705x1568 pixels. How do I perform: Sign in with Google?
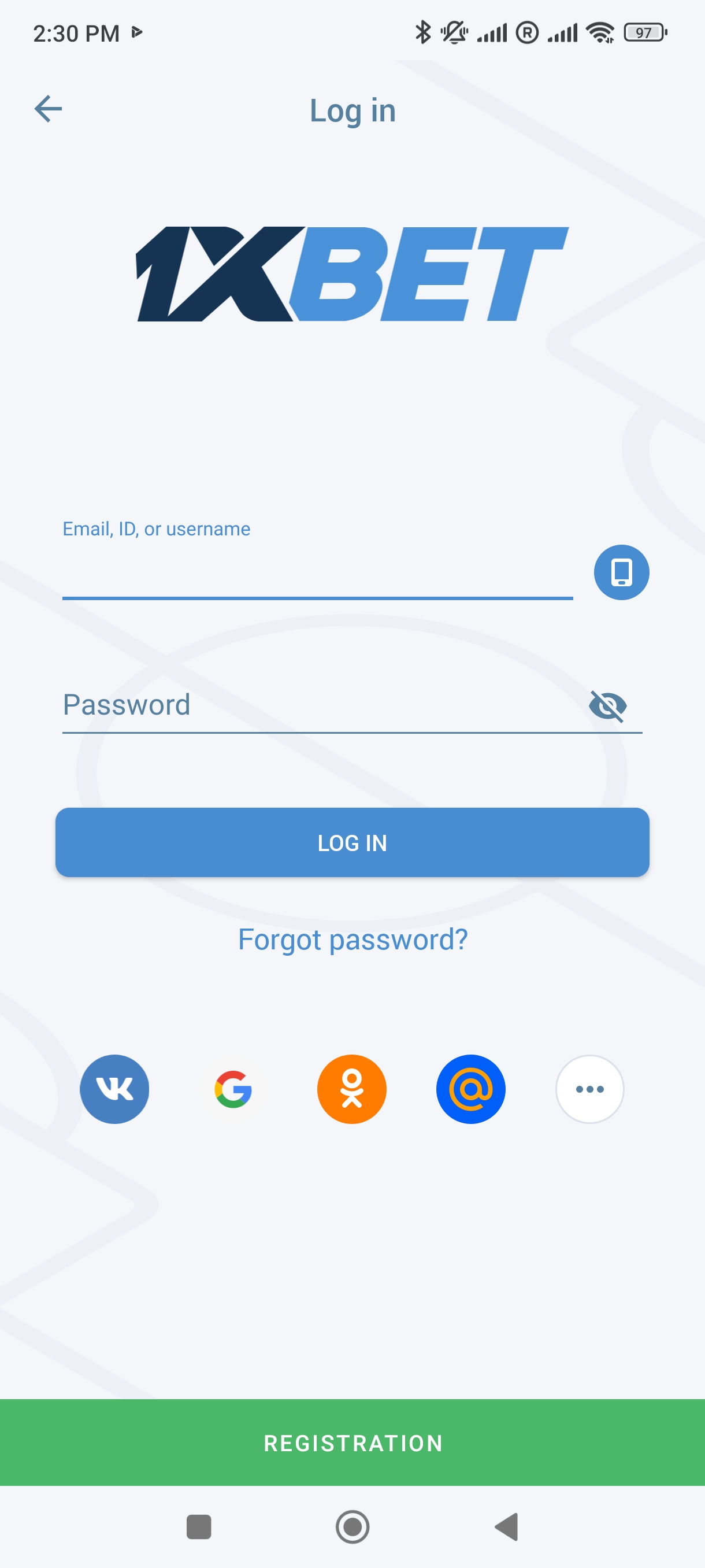233,1089
